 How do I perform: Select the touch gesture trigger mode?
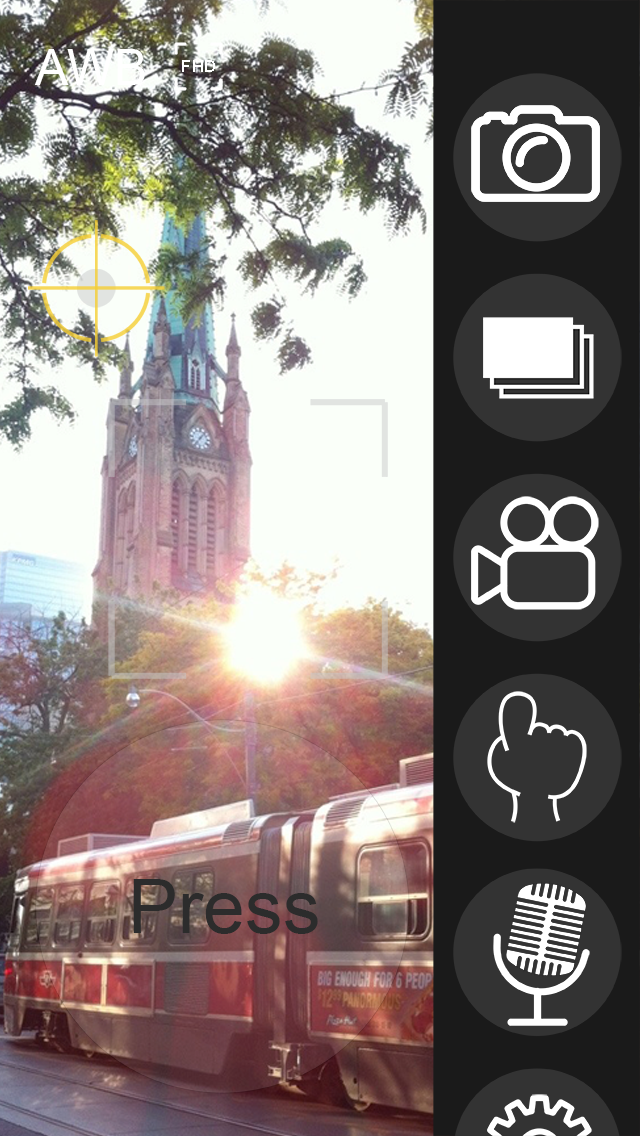536,757
